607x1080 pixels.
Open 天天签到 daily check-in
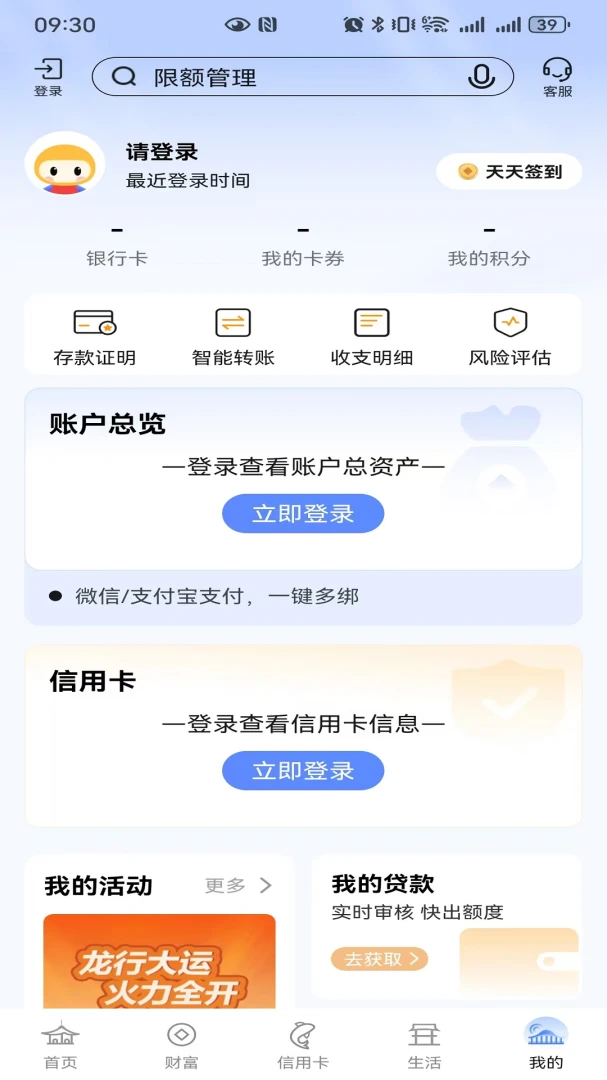click(x=509, y=171)
